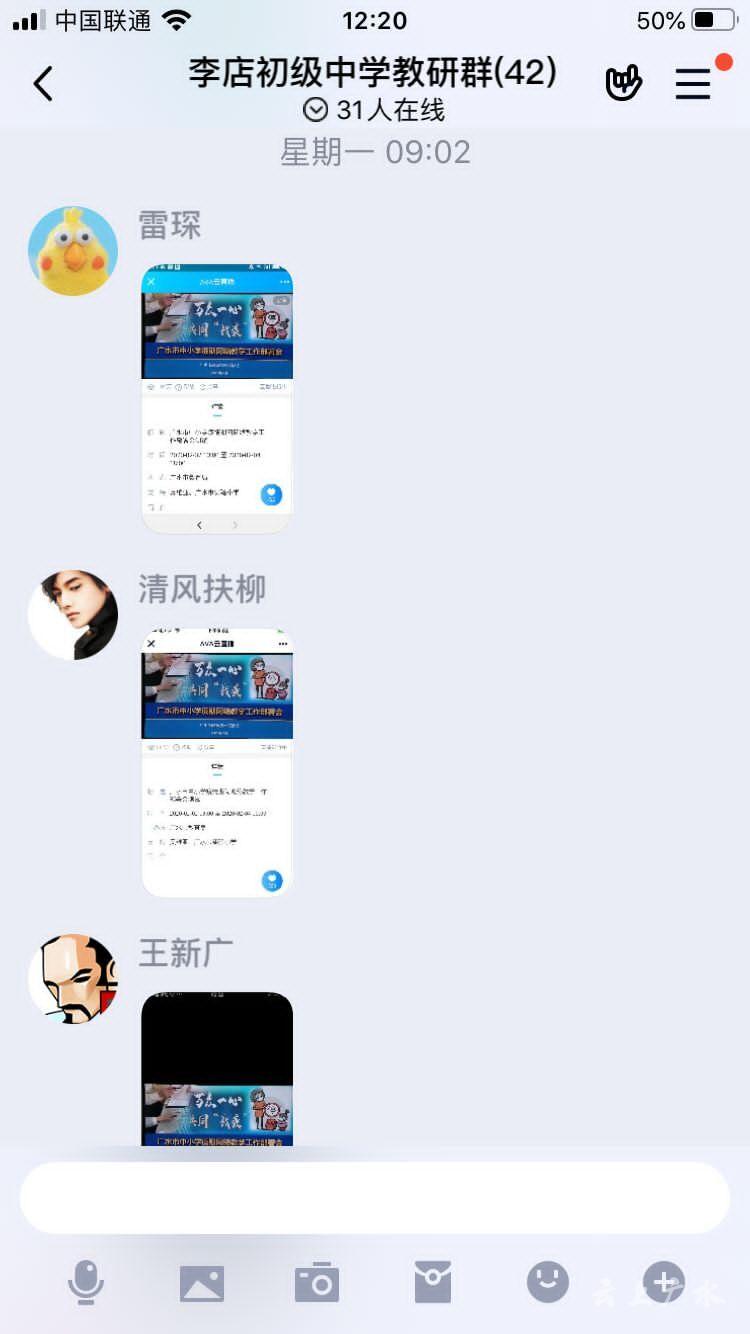Tap the hand gesture icon in header
Screen dimensions: 750x1334
click(623, 83)
